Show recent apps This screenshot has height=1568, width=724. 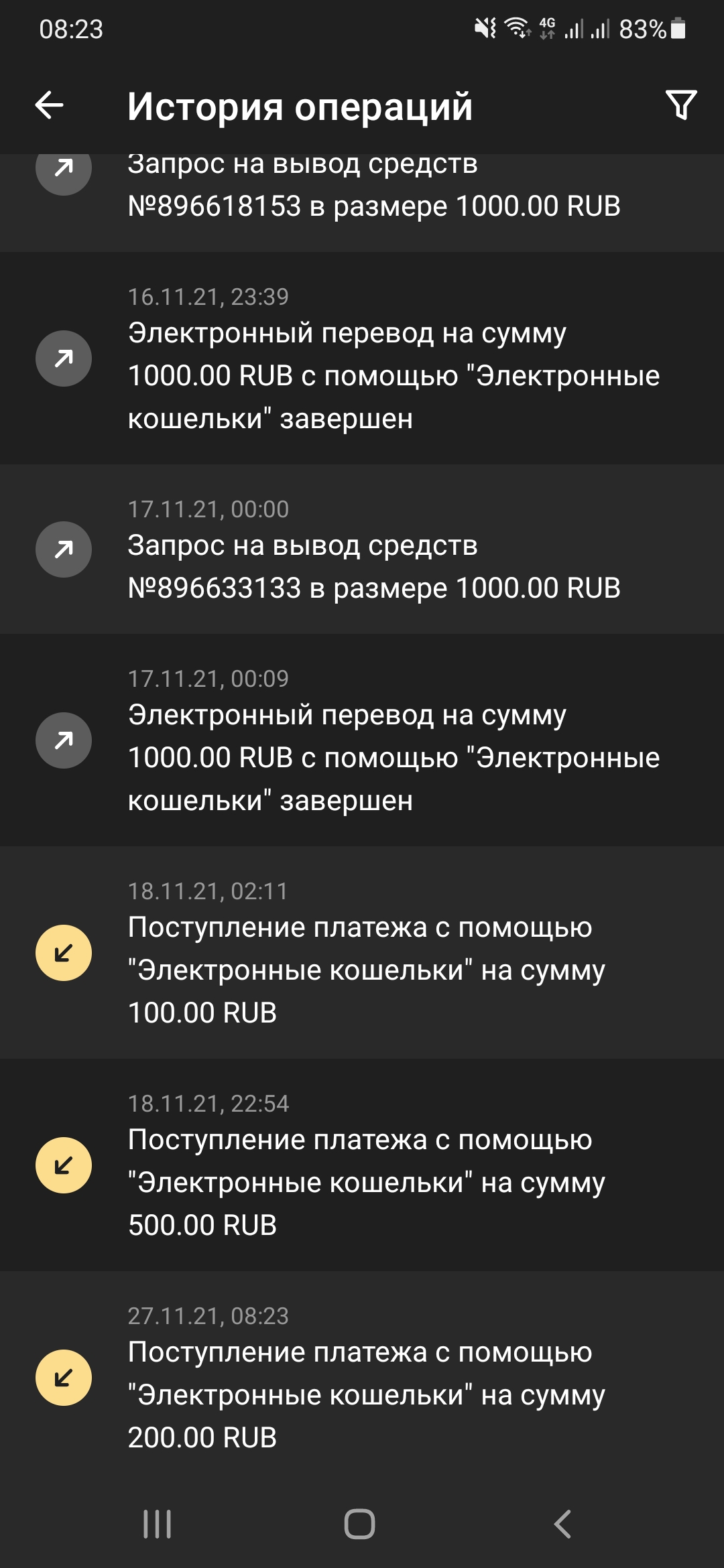[158, 1524]
